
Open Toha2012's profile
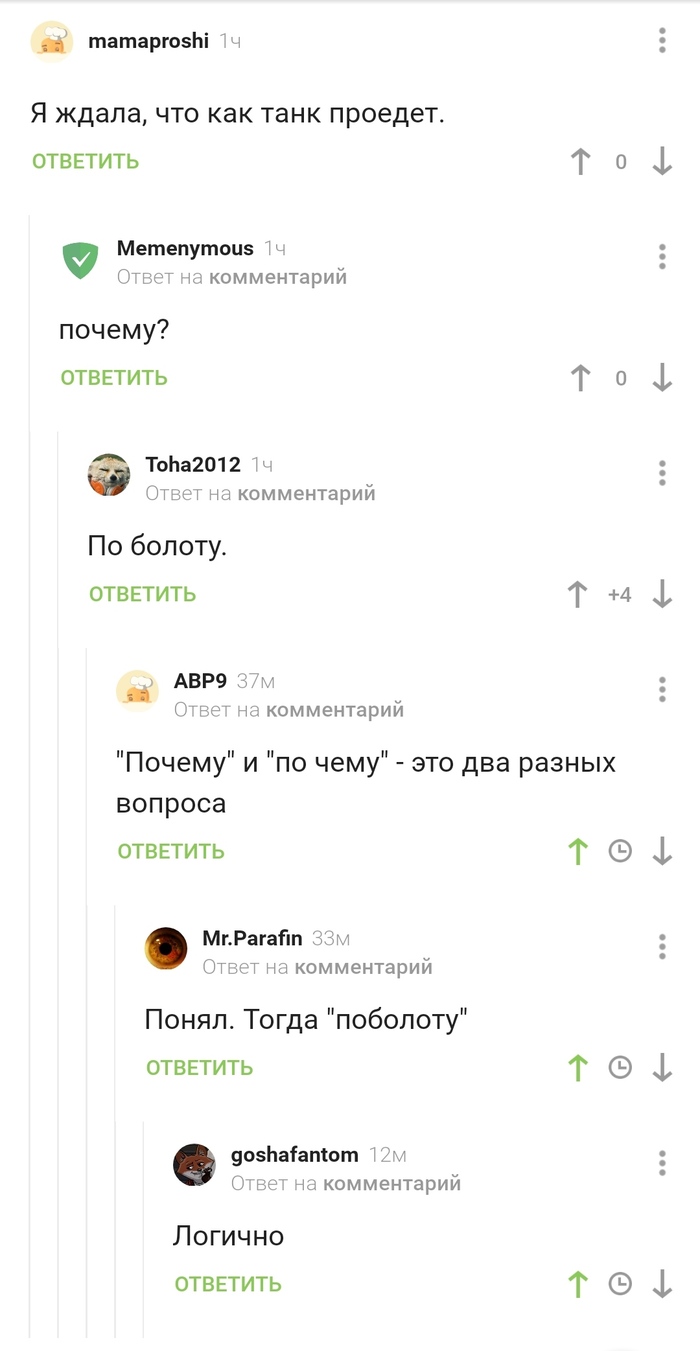193,464
